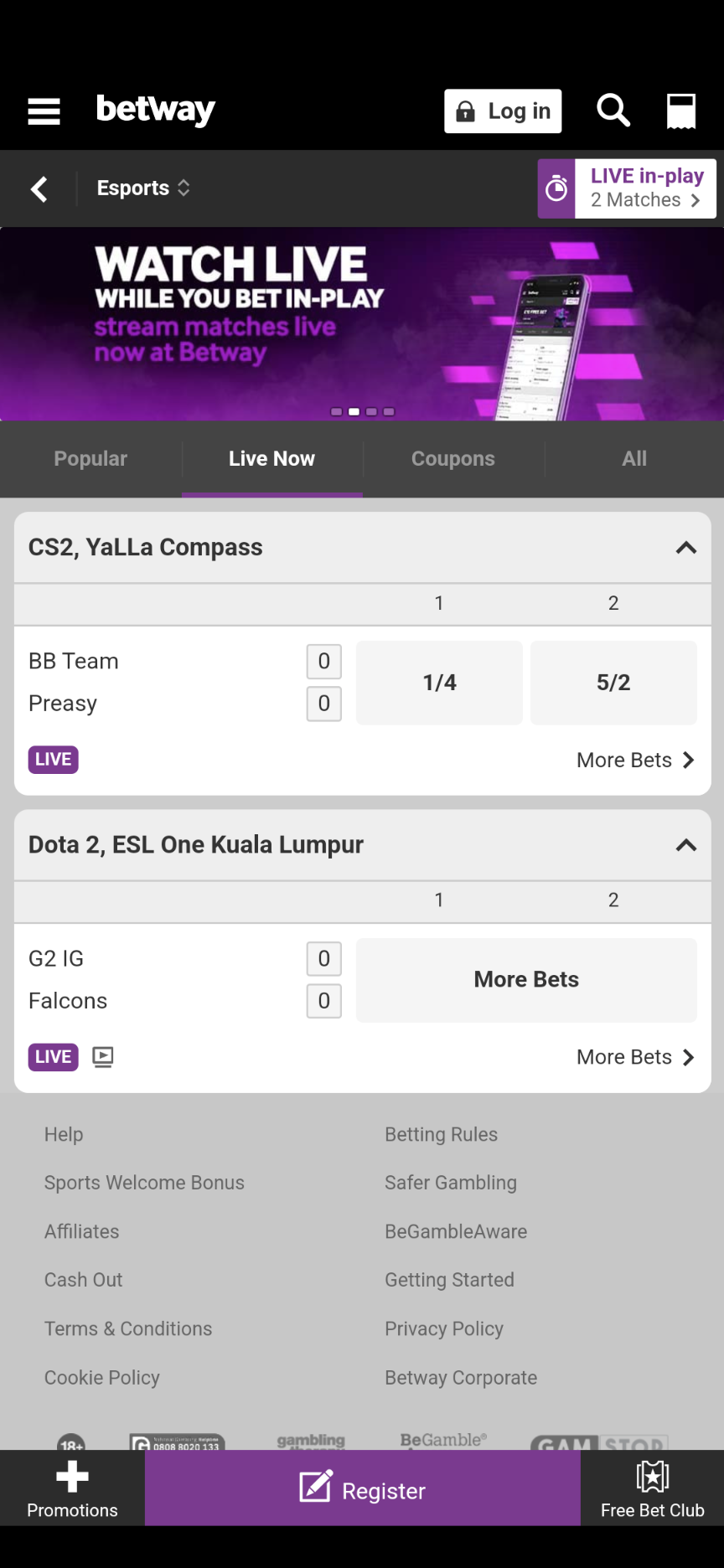Go back using the back arrow
The height and width of the screenshot is (1568, 724).
[39, 188]
